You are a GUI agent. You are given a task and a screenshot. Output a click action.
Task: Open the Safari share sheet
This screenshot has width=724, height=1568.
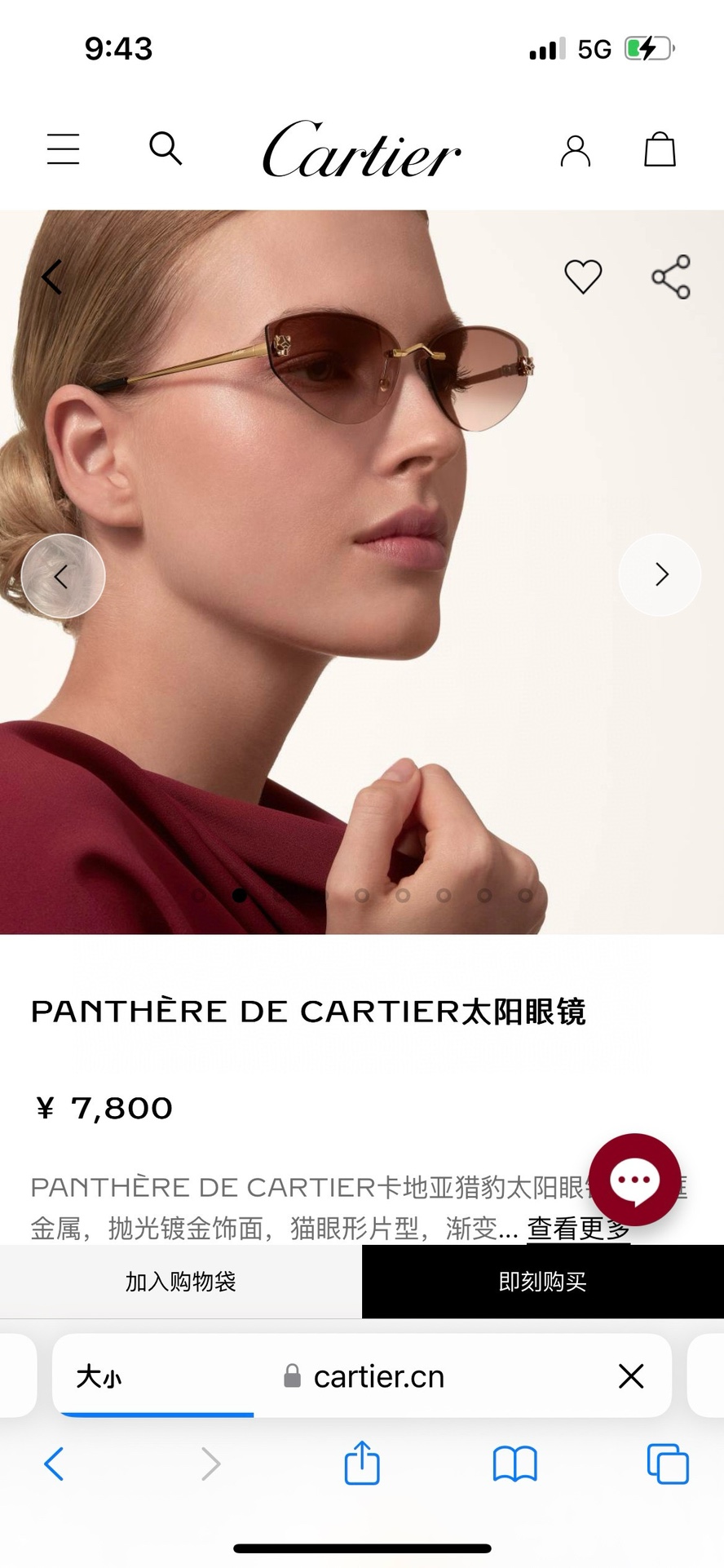pos(362,1463)
